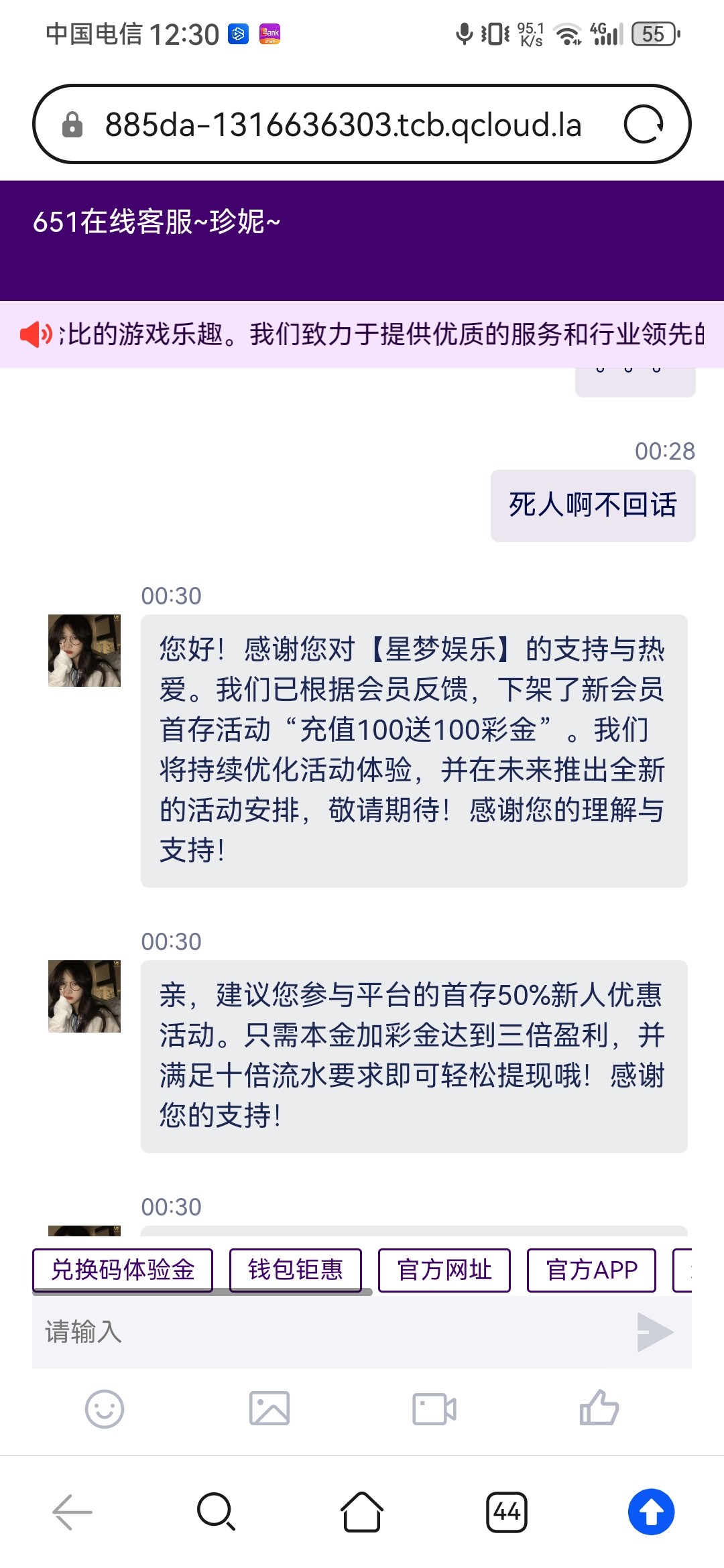Go to the browser home page
The width and height of the screenshot is (724, 1568).
click(362, 1512)
